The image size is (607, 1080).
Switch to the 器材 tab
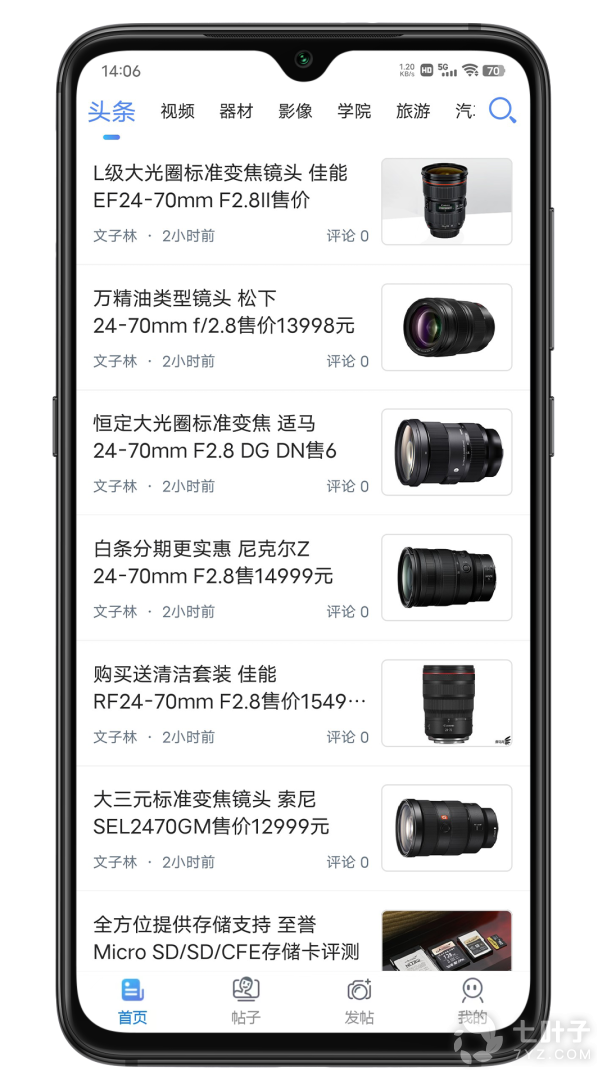click(236, 111)
